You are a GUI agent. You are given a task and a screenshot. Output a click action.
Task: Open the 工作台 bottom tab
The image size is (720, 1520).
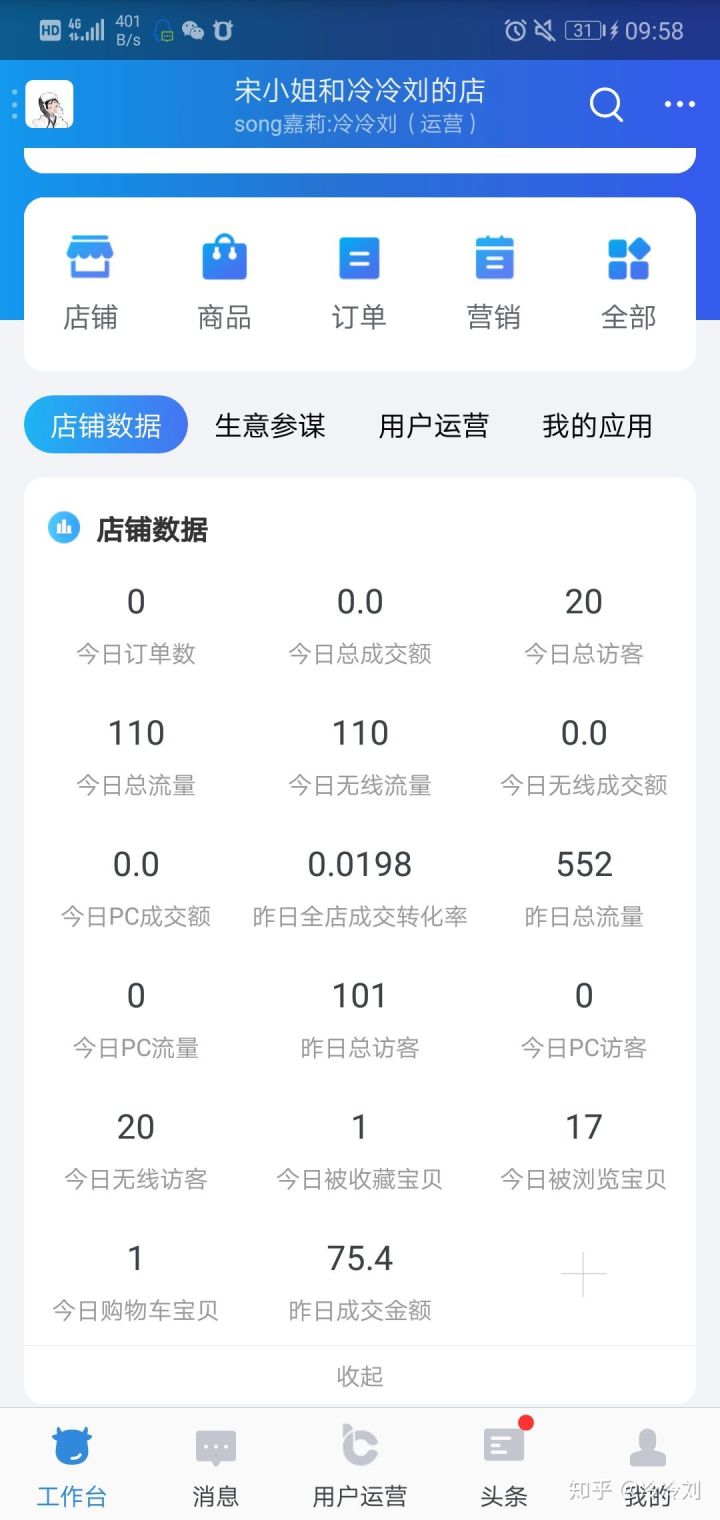tap(72, 1466)
